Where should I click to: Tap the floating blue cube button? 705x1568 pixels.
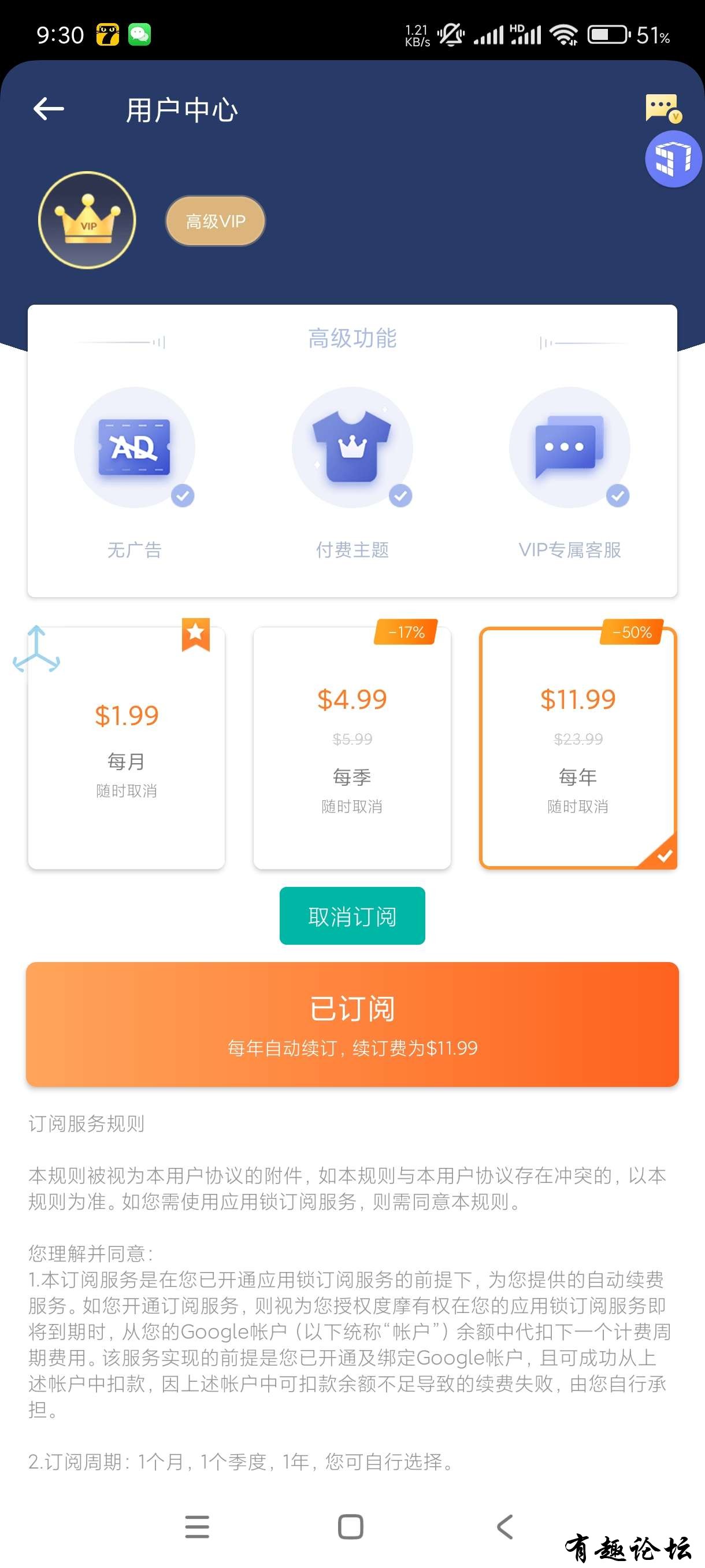[673, 159]
